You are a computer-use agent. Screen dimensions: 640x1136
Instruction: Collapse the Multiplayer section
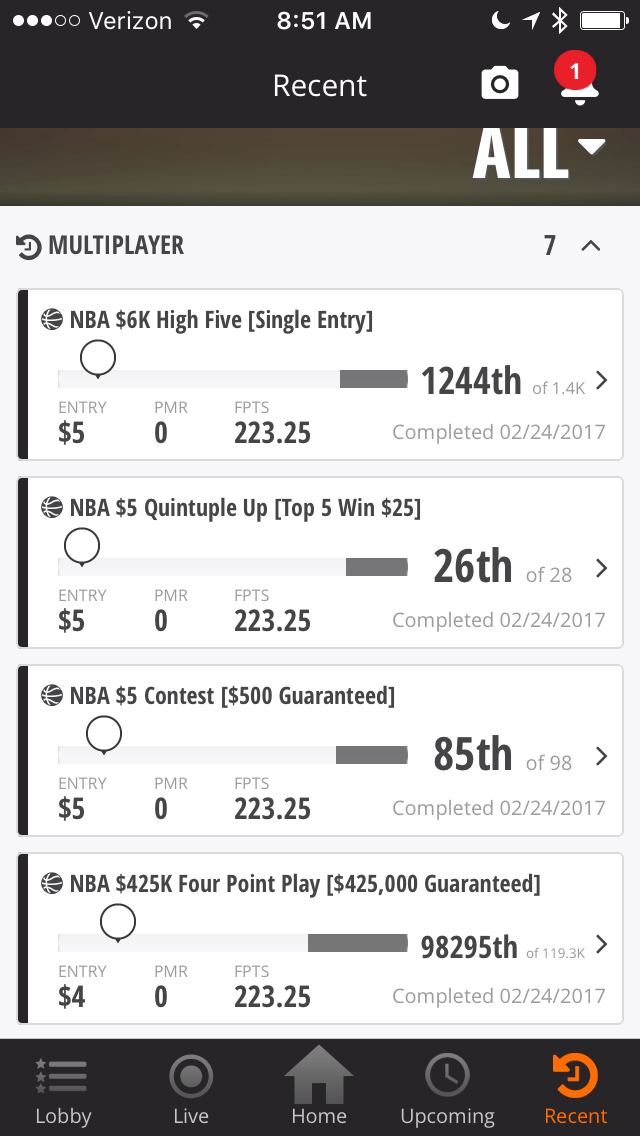point(591,245)
